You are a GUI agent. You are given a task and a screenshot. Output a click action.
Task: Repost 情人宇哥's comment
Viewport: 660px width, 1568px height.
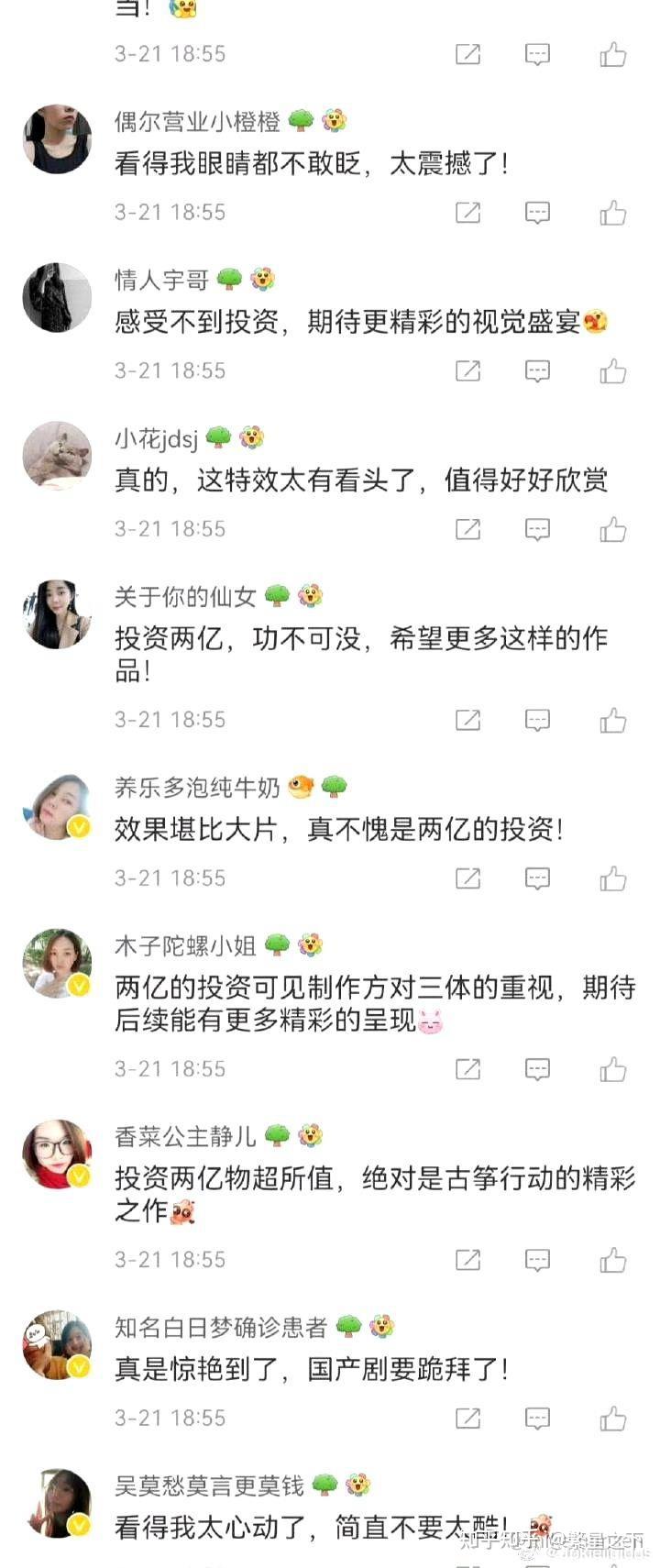[467, 371]
